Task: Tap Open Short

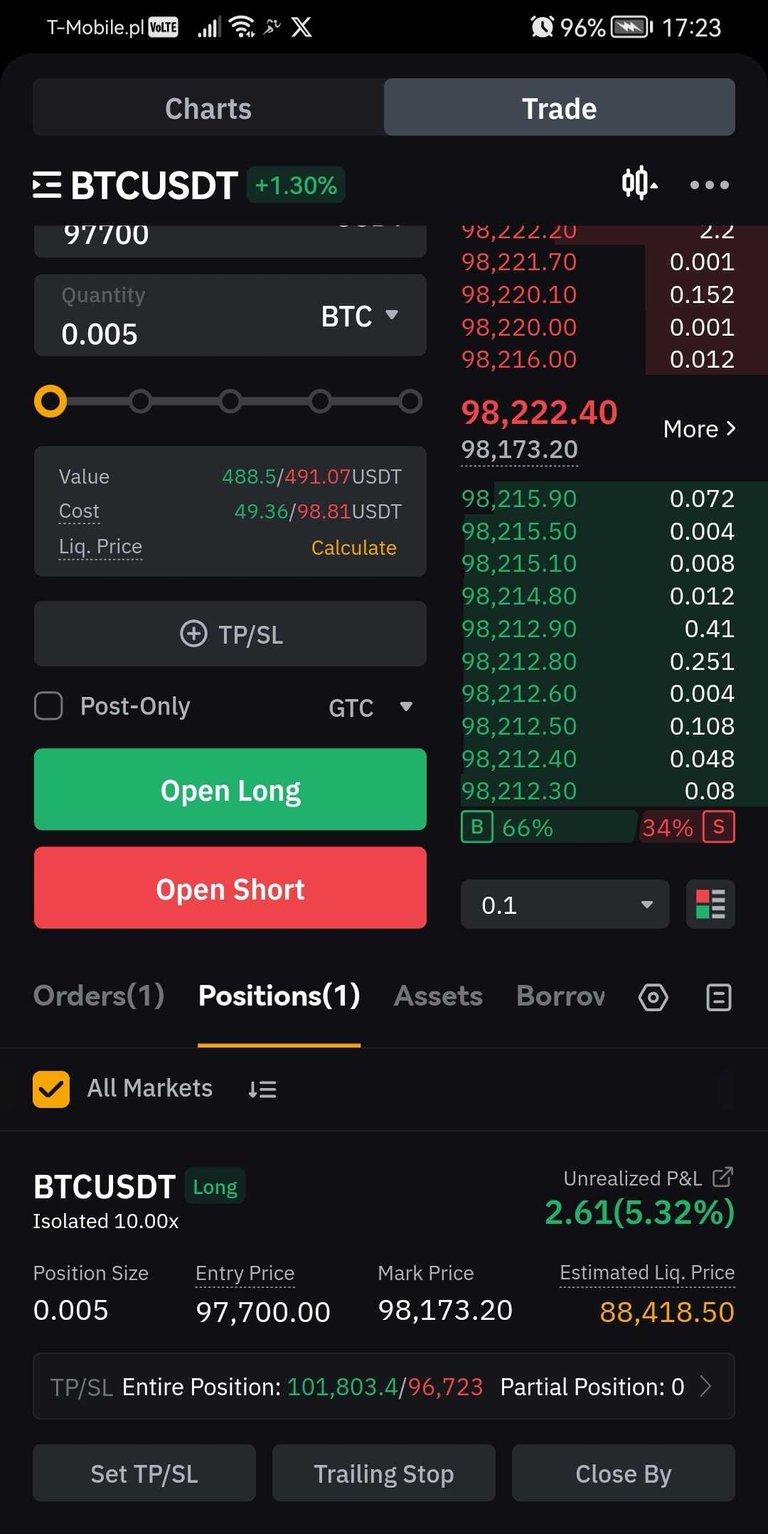Action: click(x=230, y=888)
